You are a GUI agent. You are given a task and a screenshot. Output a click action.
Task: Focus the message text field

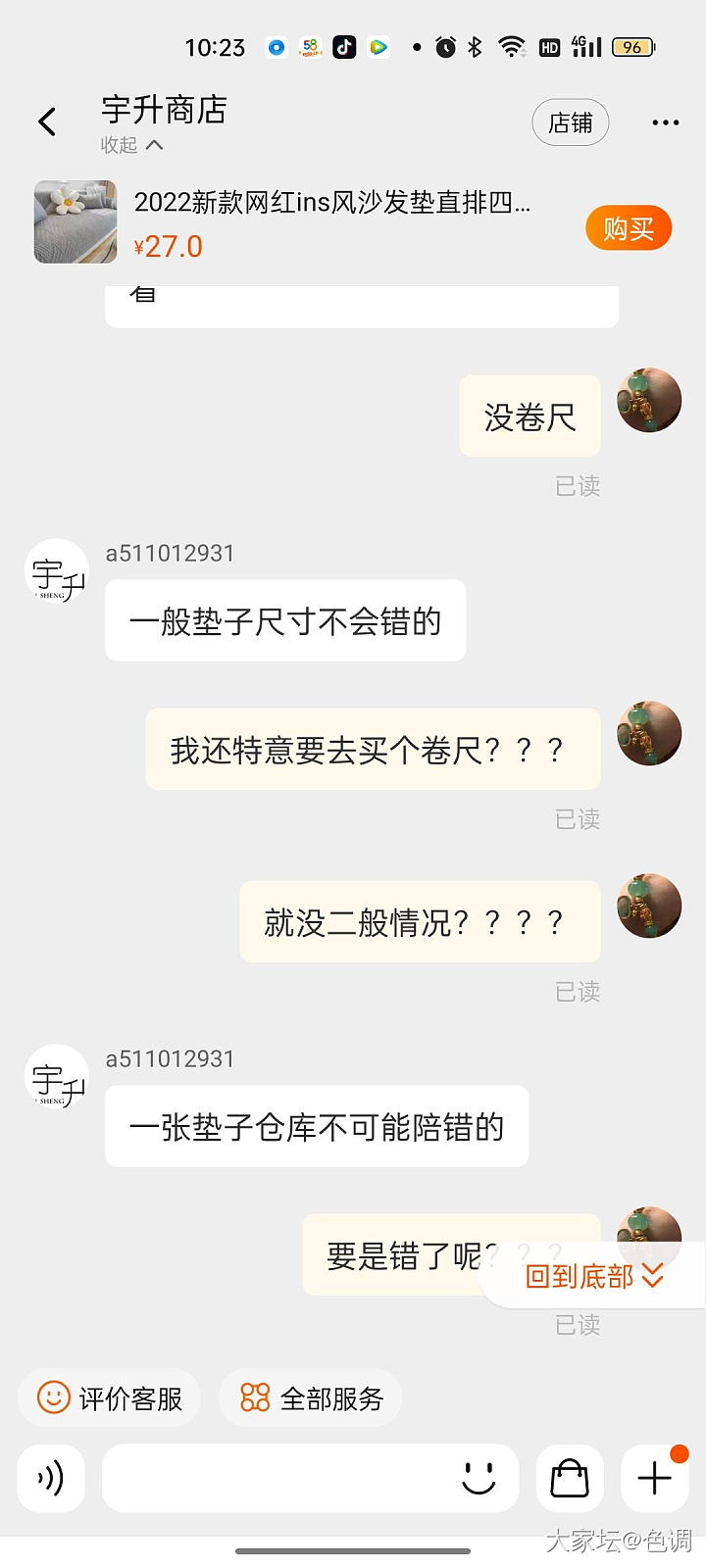coord(275,1478)
